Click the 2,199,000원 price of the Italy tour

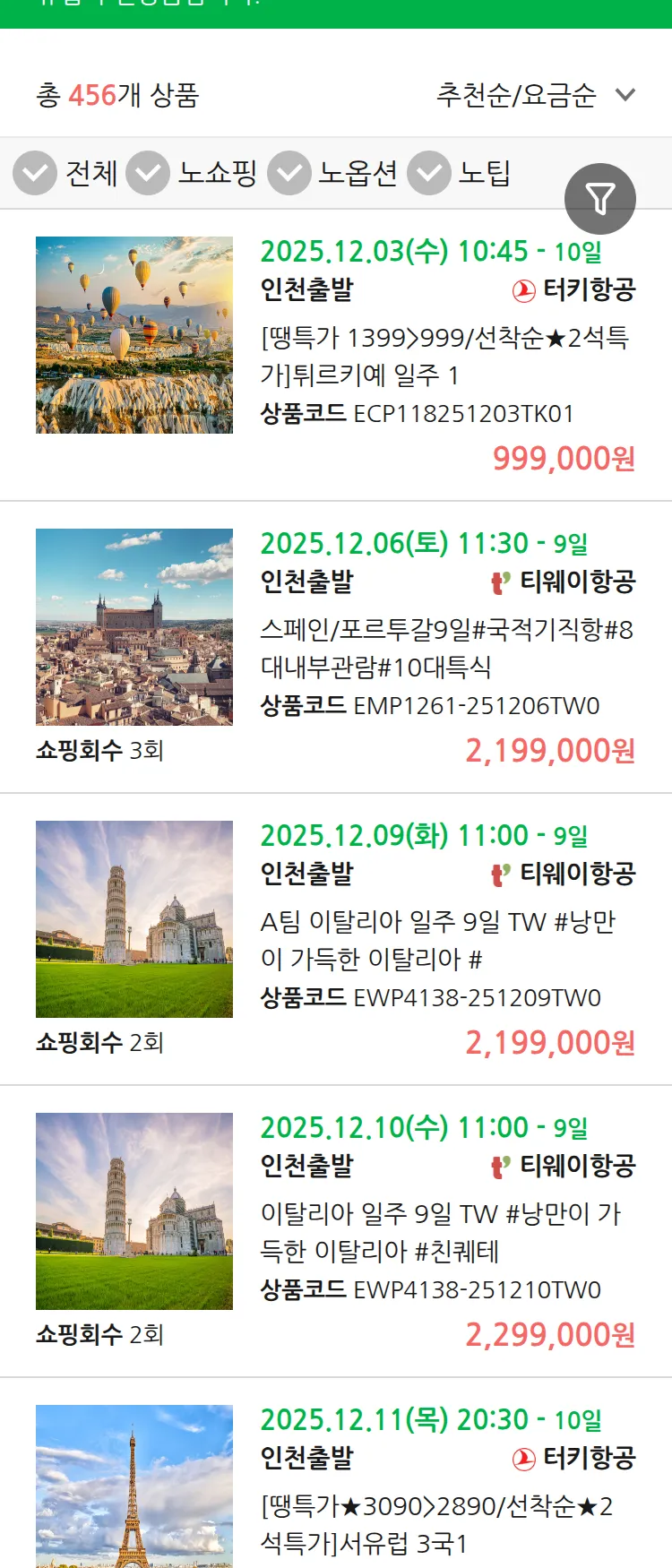tap(550, 1042)
